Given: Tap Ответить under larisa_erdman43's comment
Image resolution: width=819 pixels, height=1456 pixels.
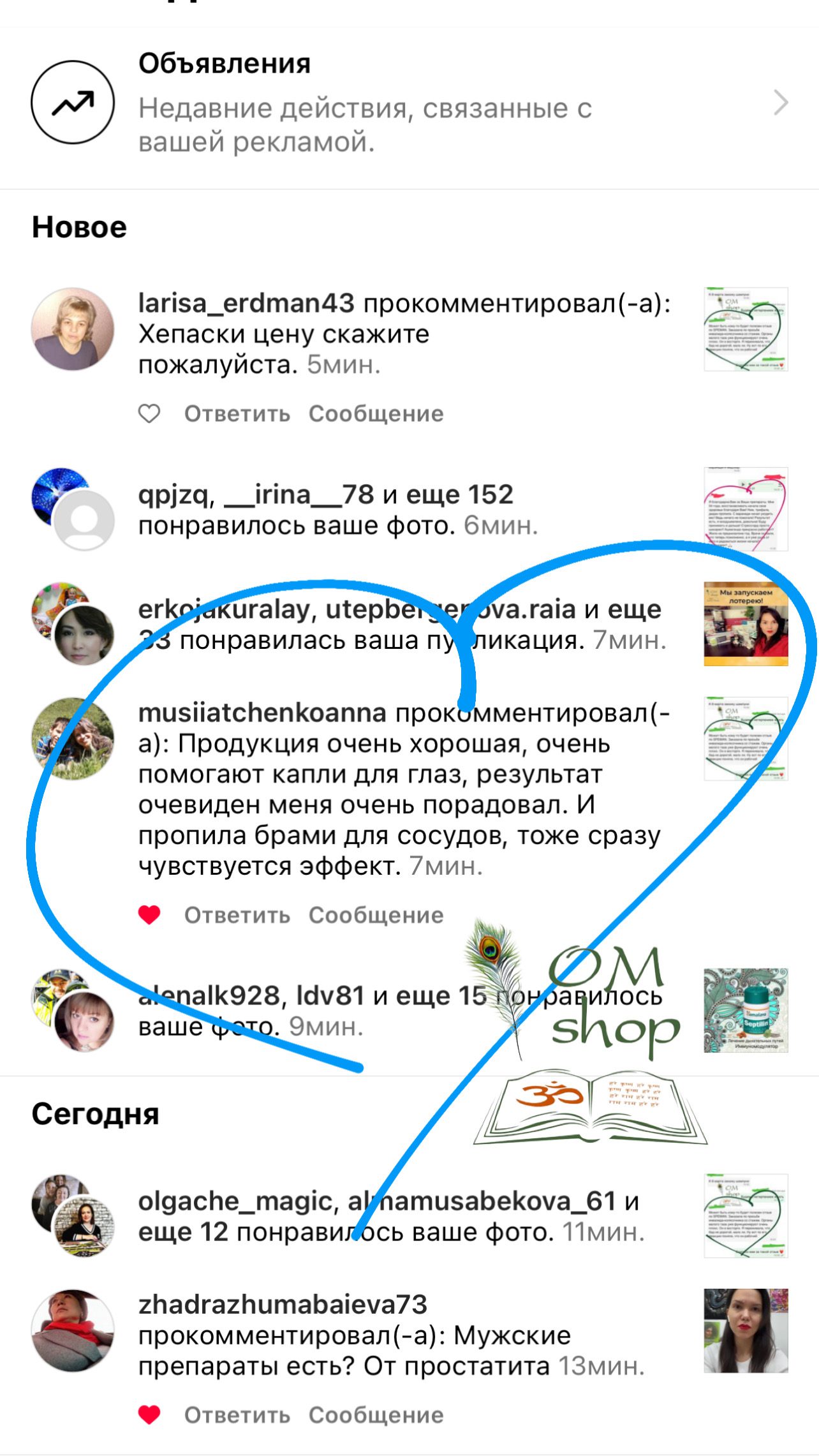Looking at the screenshot, I should [x=237, y=414].
